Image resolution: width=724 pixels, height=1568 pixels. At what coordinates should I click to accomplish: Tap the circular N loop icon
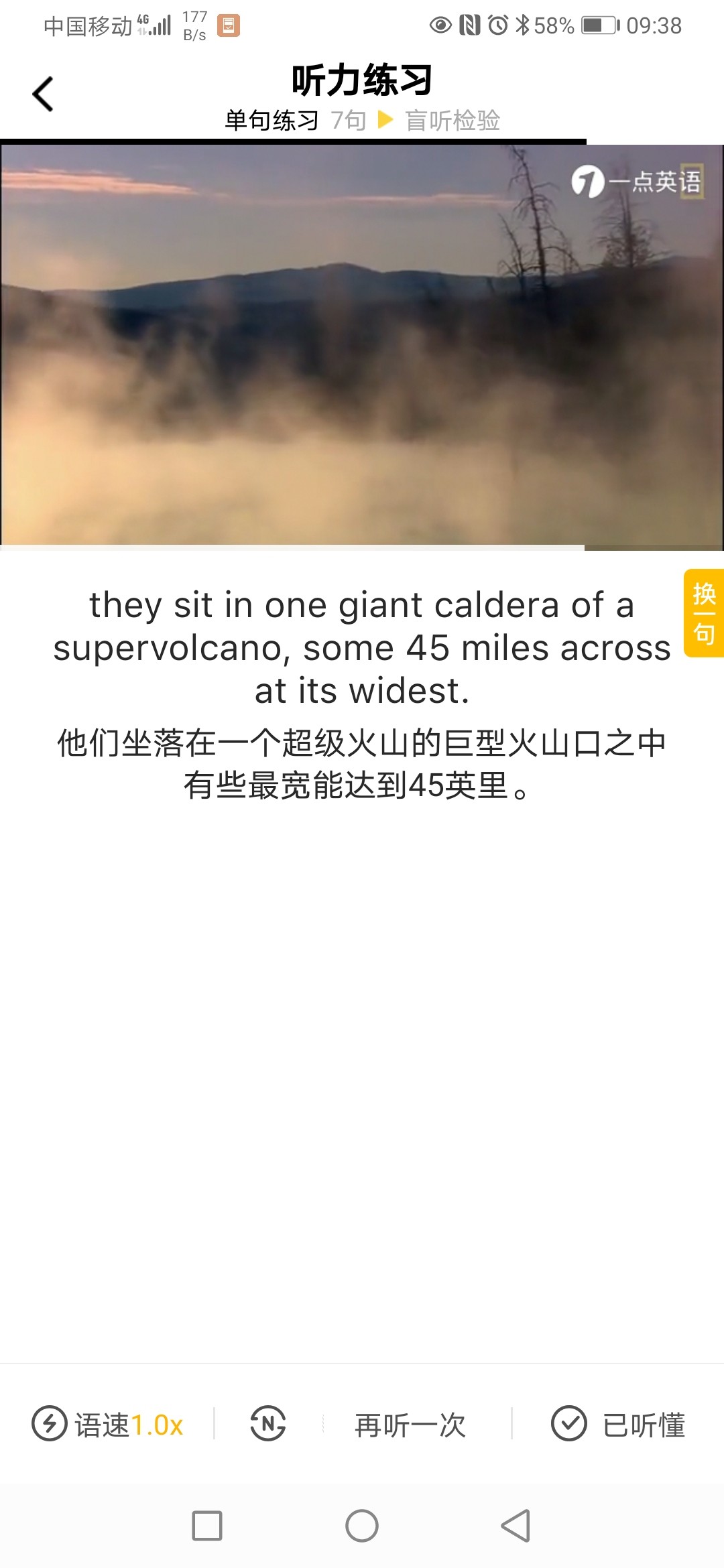tap(268, 1424)
